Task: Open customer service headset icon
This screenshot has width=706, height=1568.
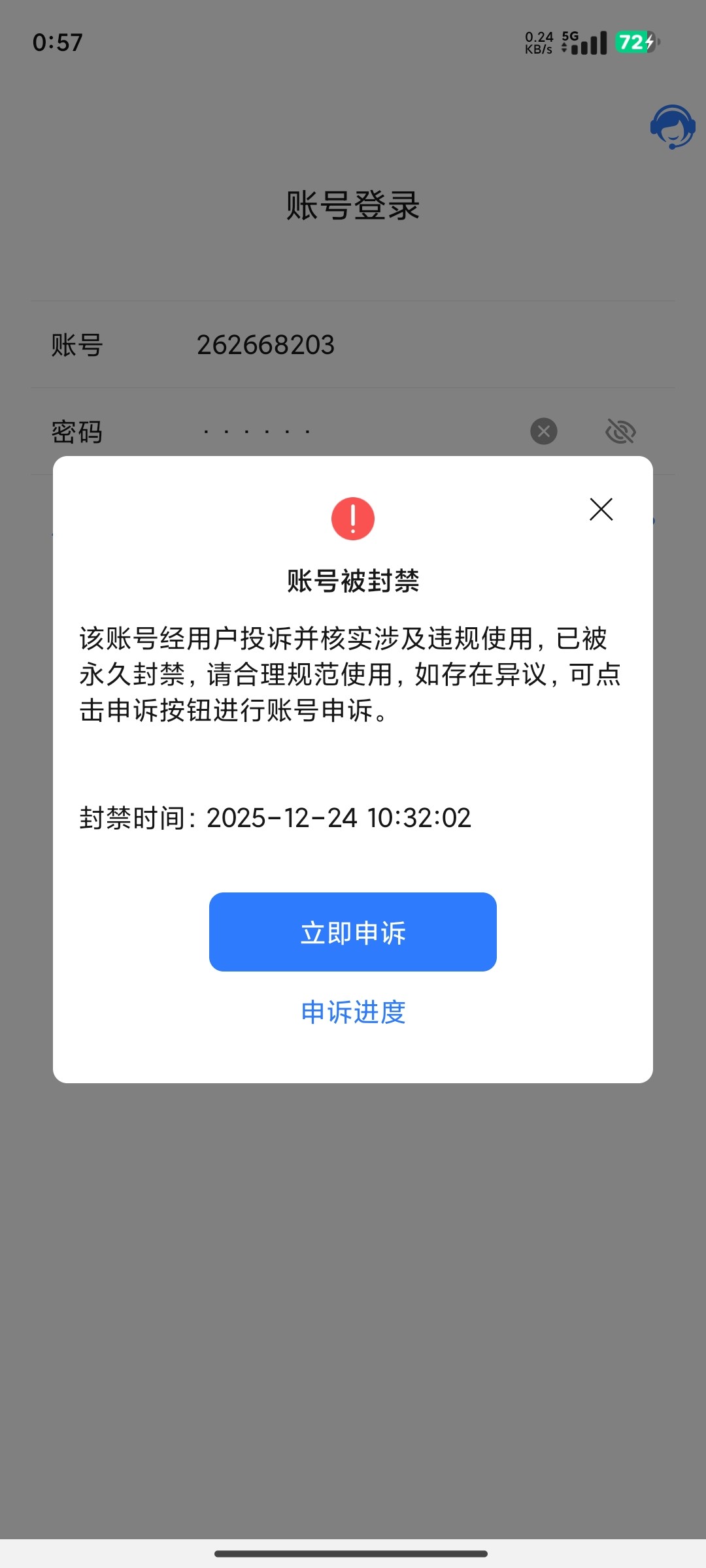Action: tap(672, 127)
